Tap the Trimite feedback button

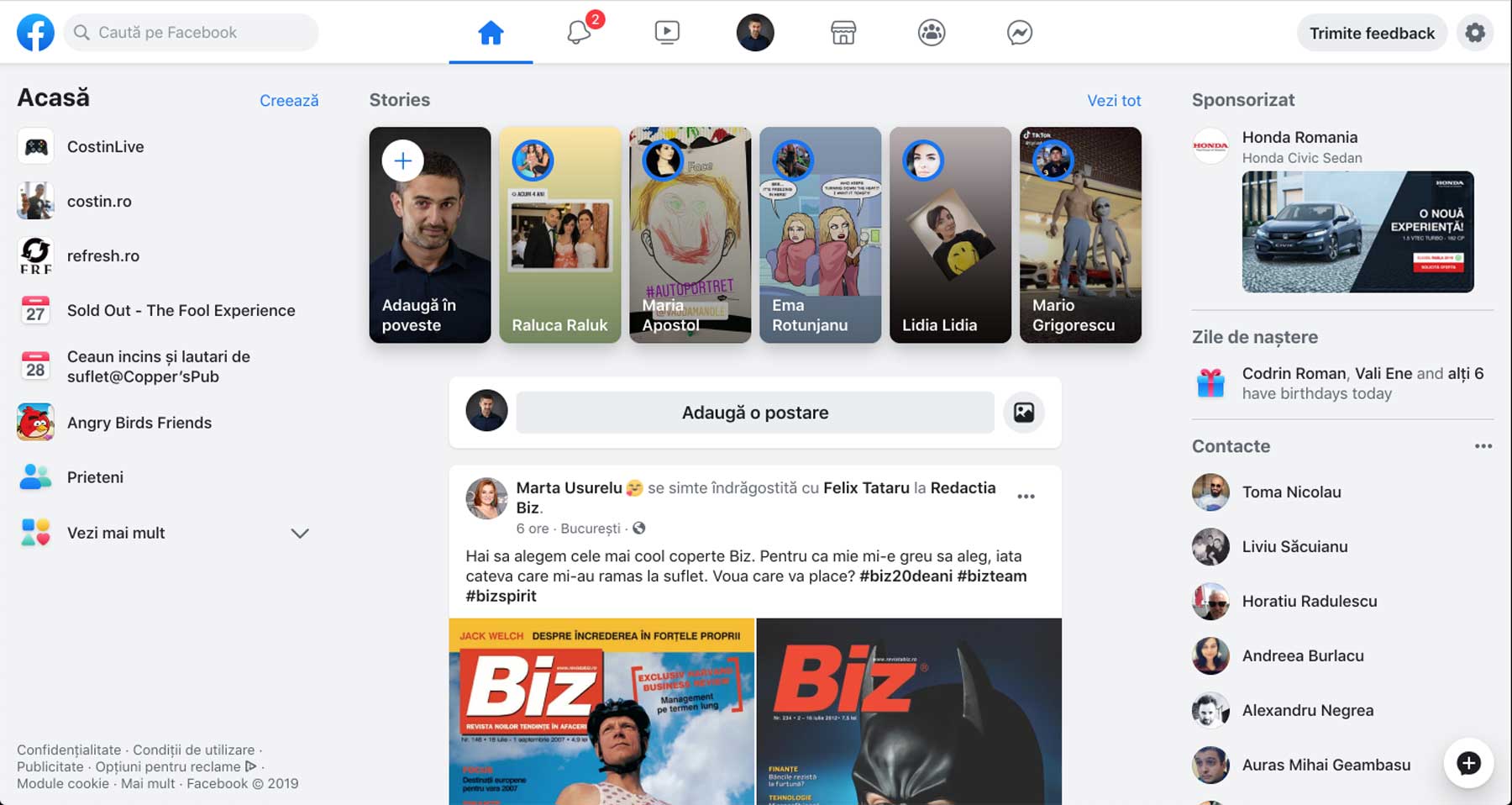(1372, 34)
